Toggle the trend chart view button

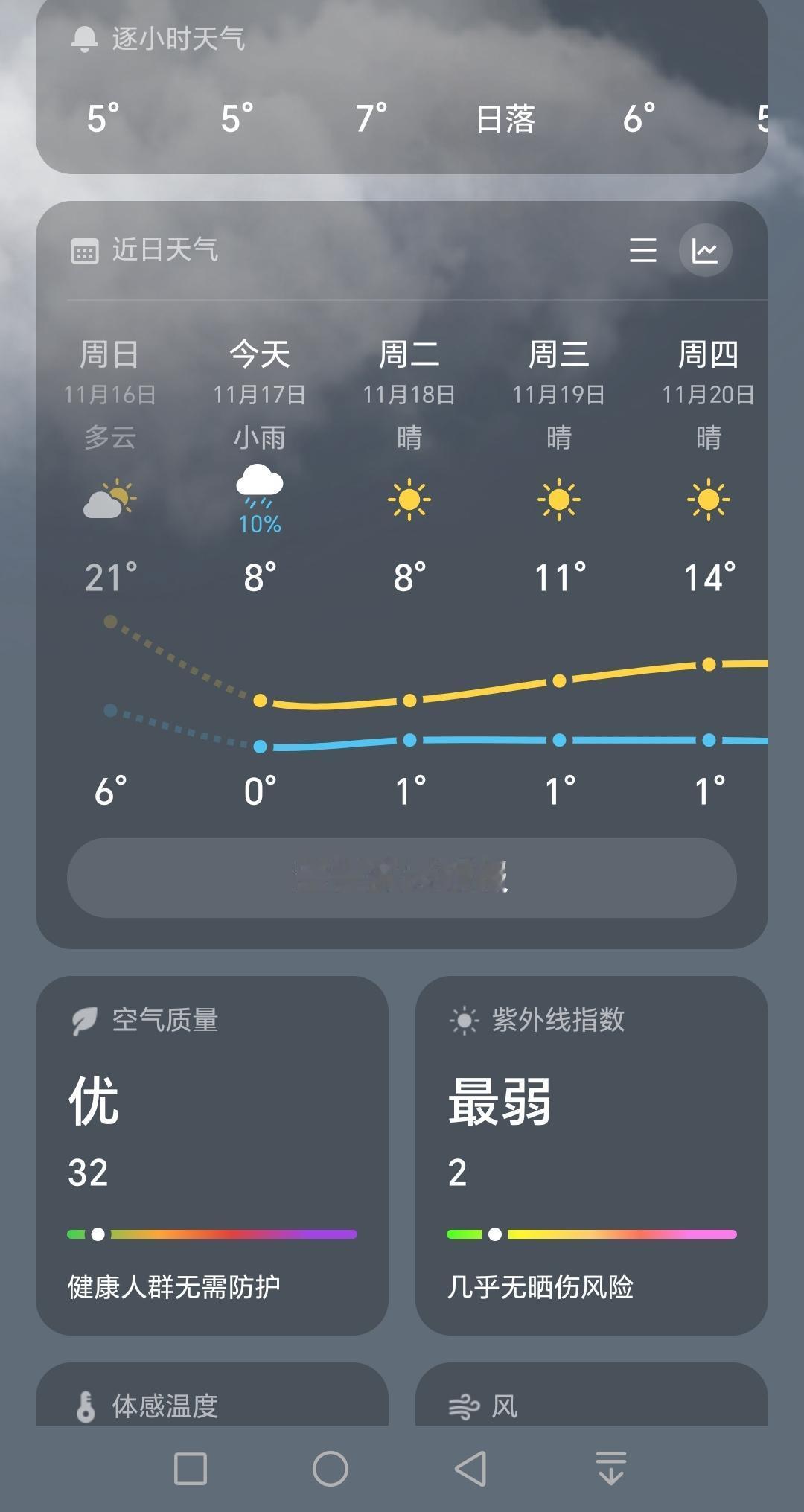pyautogui.click(x=704, y=251)
